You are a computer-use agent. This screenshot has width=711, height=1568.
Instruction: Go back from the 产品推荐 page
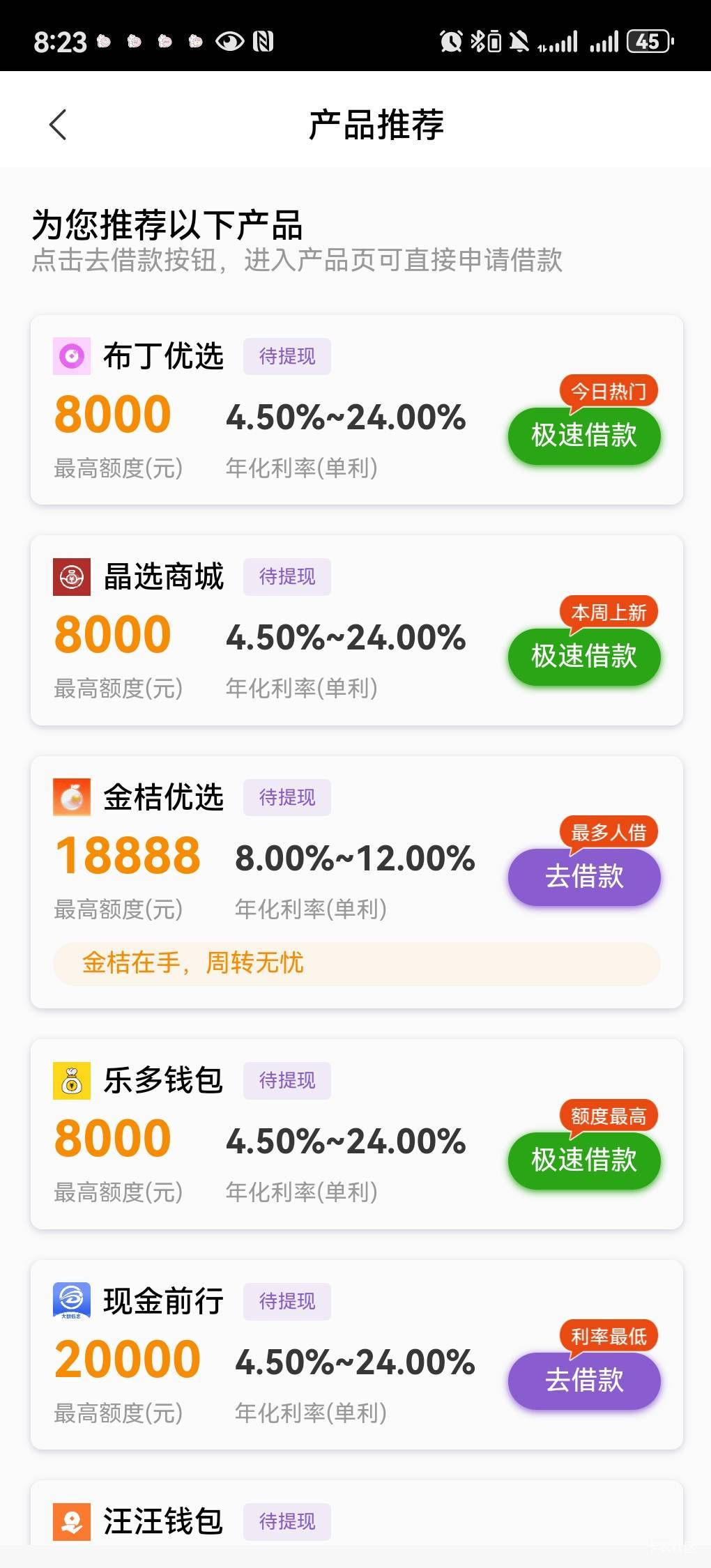(x=59, y=125)
